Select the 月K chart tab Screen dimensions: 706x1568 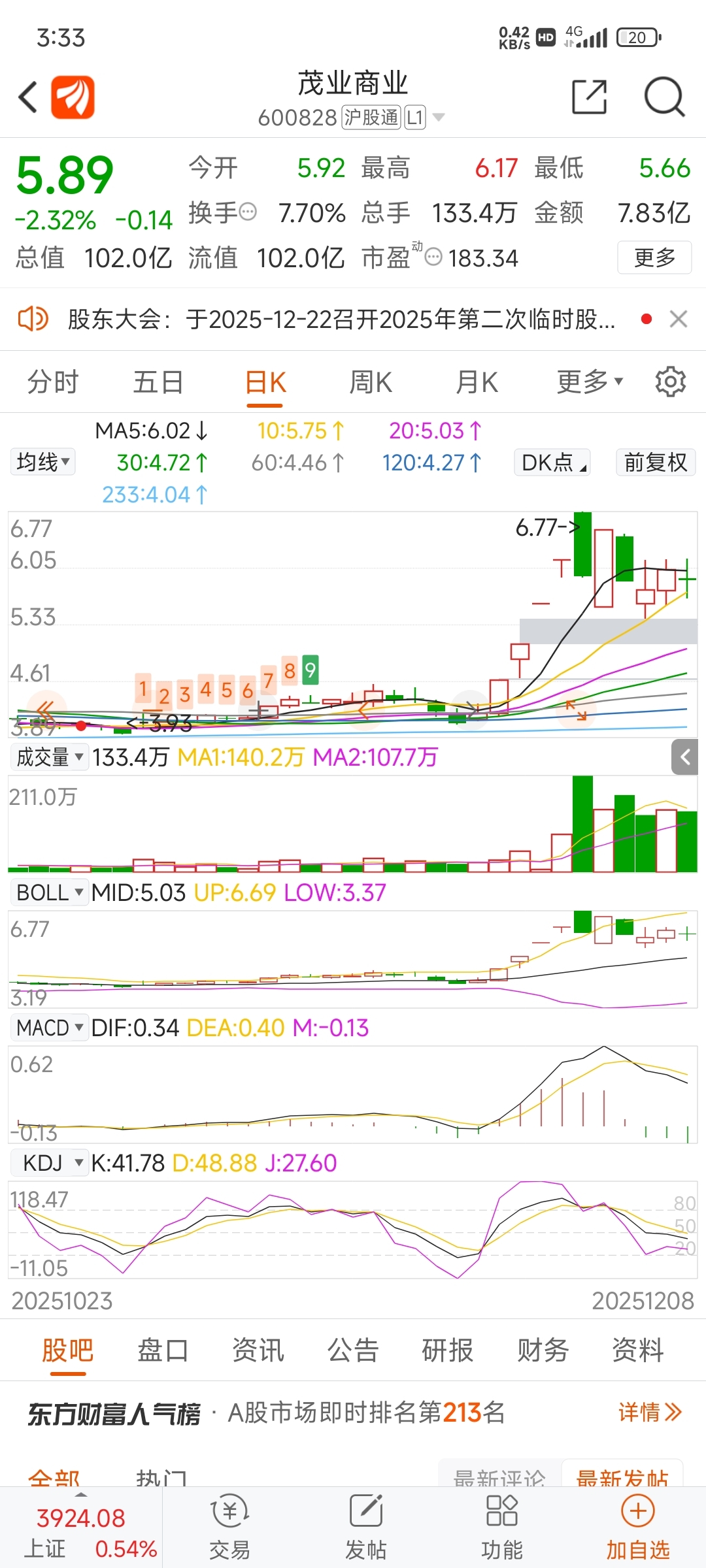tap(477, 382)
